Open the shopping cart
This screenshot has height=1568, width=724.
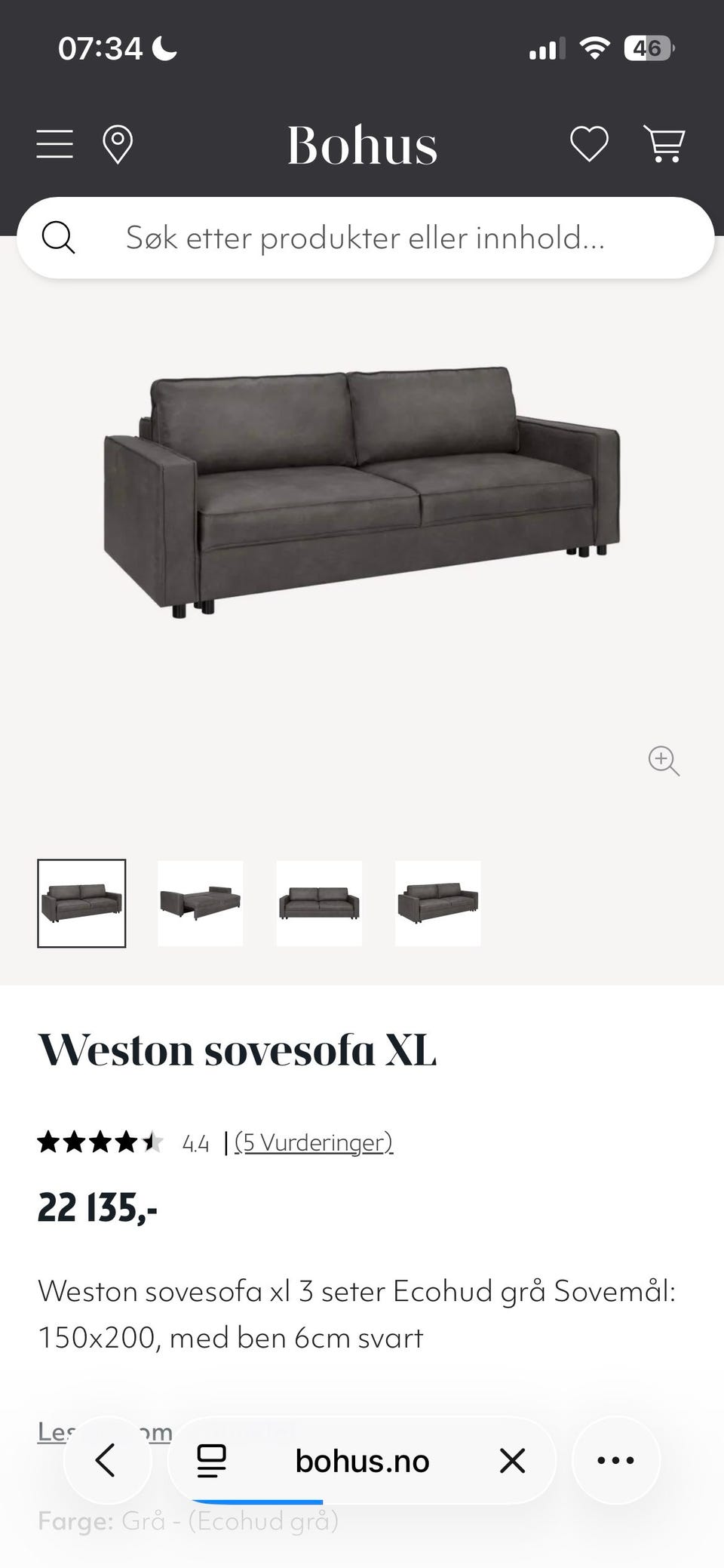pos(664,143)
